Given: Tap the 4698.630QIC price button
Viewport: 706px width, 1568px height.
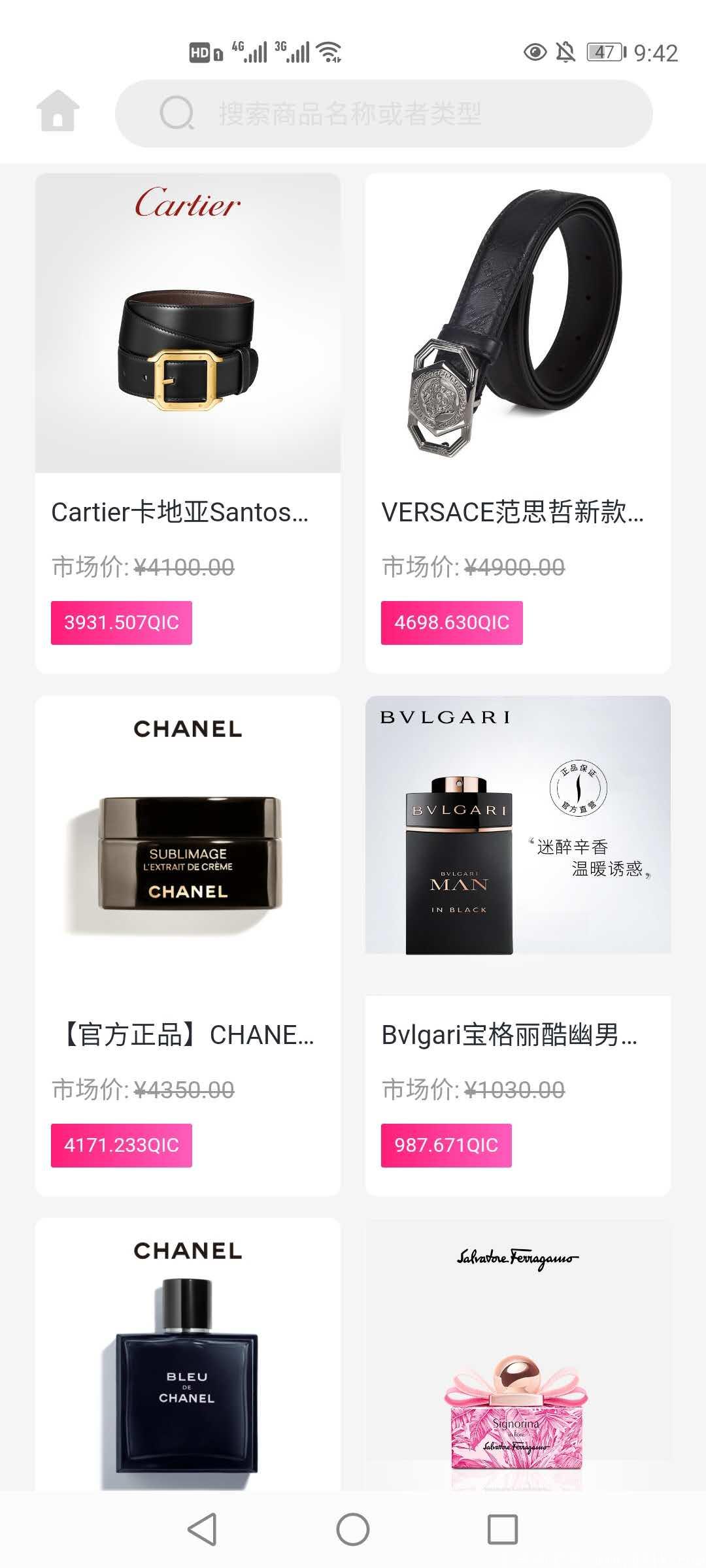Looking at the screenshot, I should [x=452, y=623].
